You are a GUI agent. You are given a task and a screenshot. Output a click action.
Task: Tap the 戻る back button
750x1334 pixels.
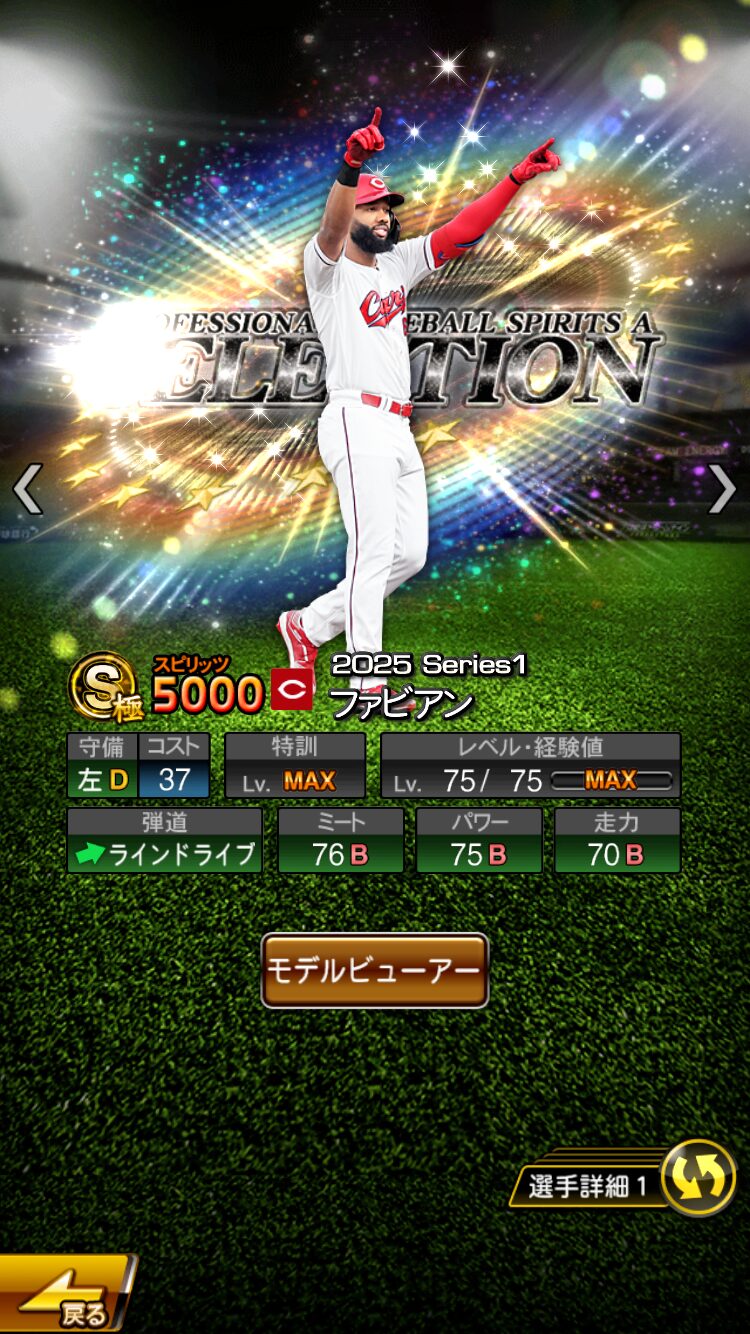pyautogui.click(x=65, y=1295)
